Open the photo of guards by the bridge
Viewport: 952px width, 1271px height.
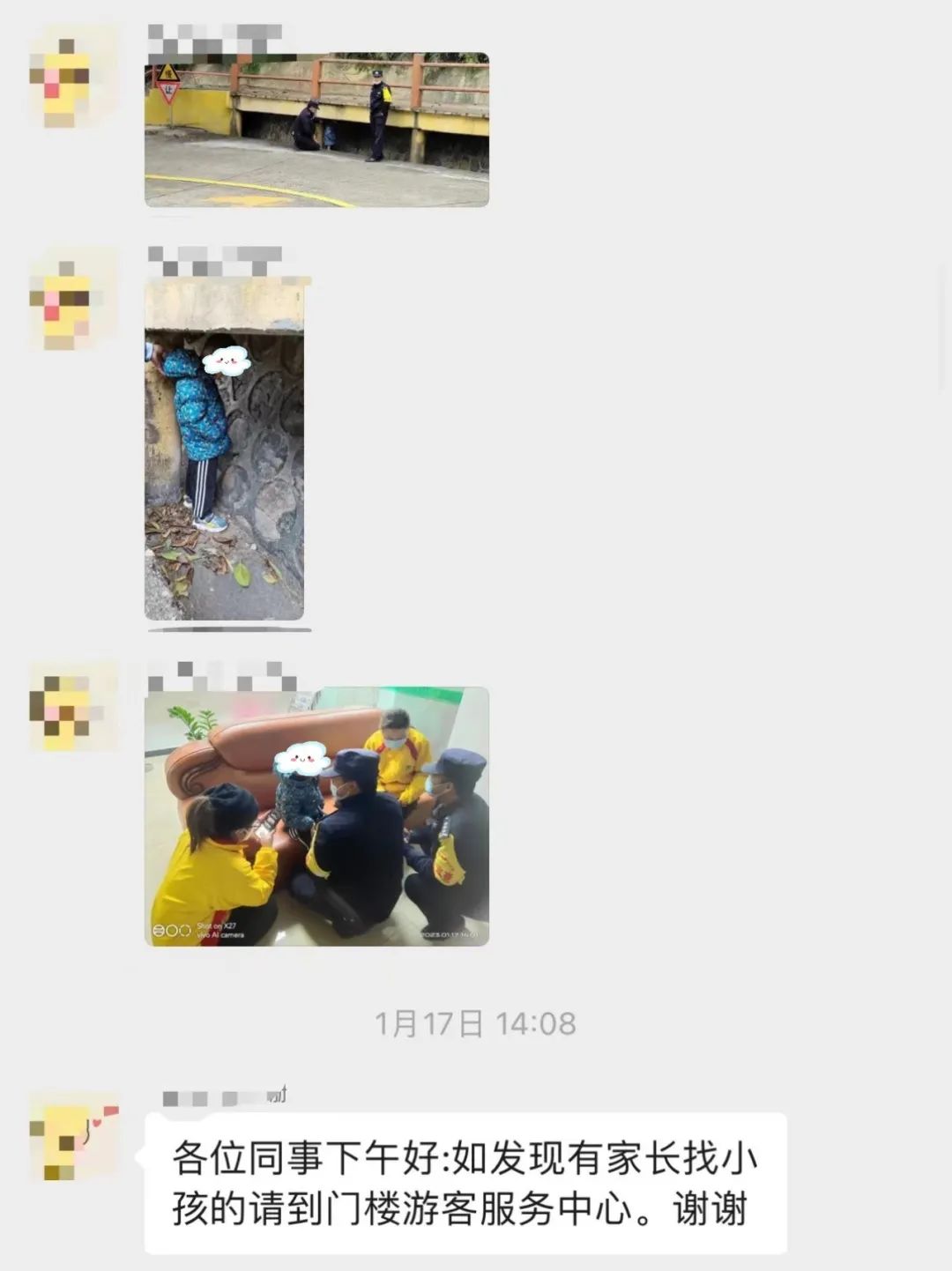point(316,130)
